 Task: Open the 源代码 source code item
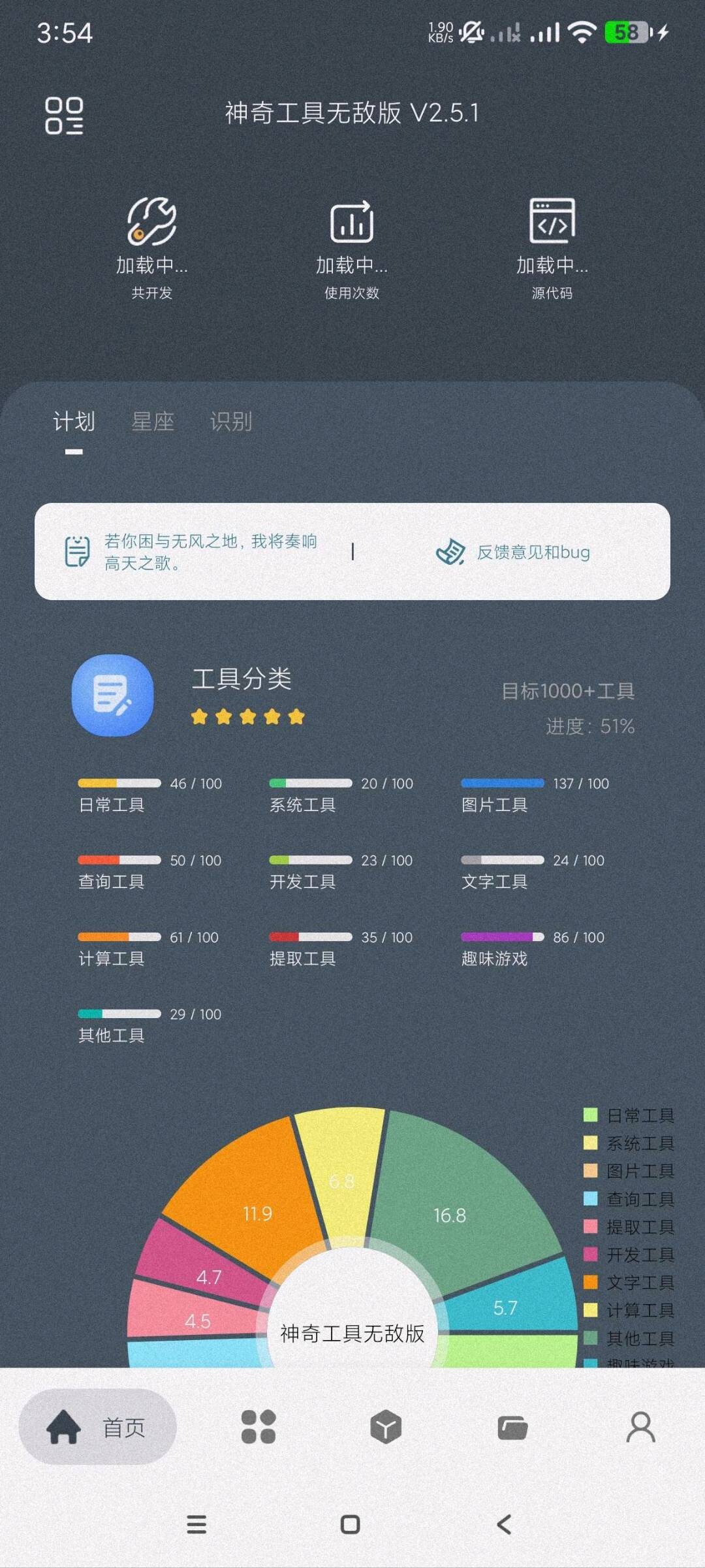[552, 248]
